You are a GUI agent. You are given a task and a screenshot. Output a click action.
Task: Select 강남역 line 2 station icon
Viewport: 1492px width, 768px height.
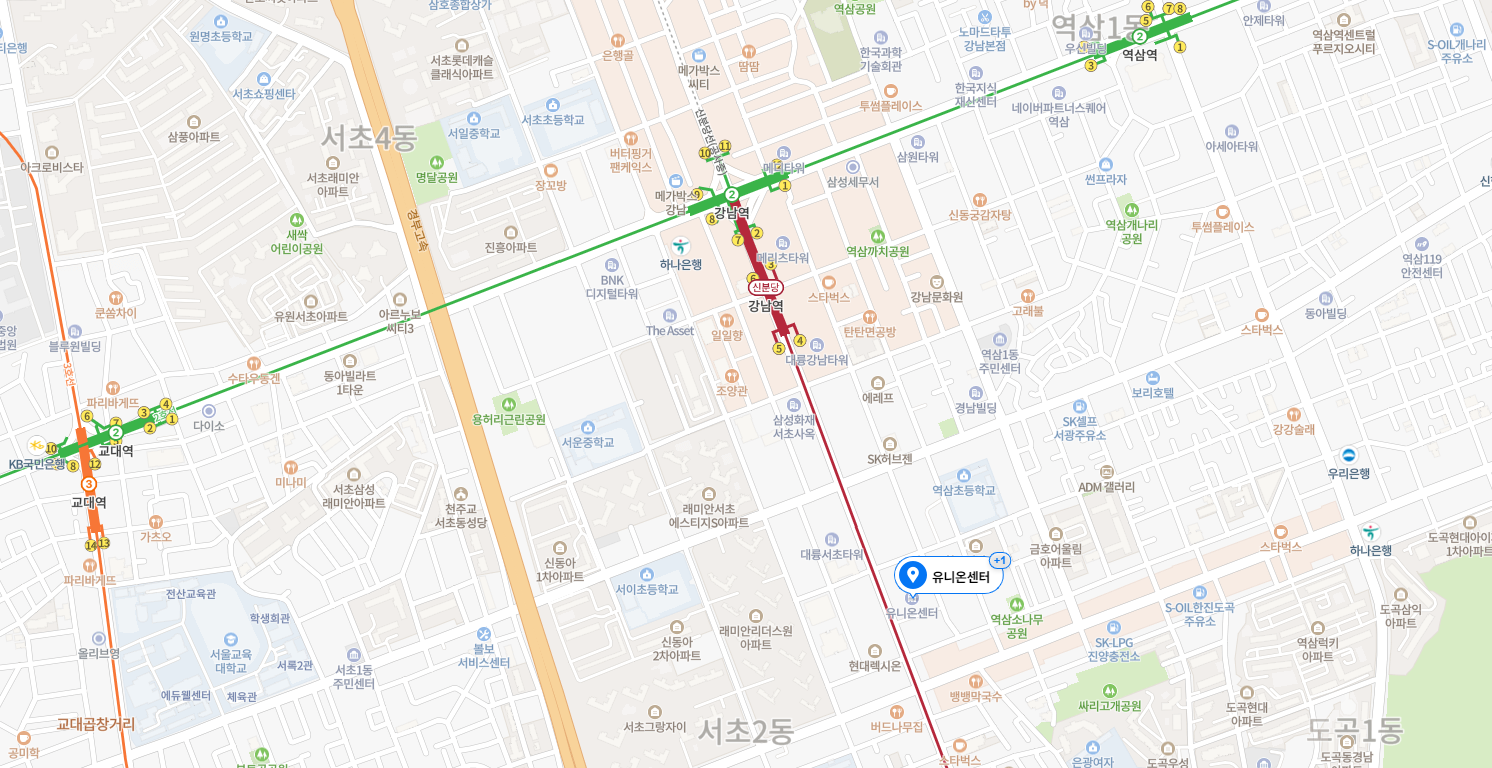(x=732, y=195)
